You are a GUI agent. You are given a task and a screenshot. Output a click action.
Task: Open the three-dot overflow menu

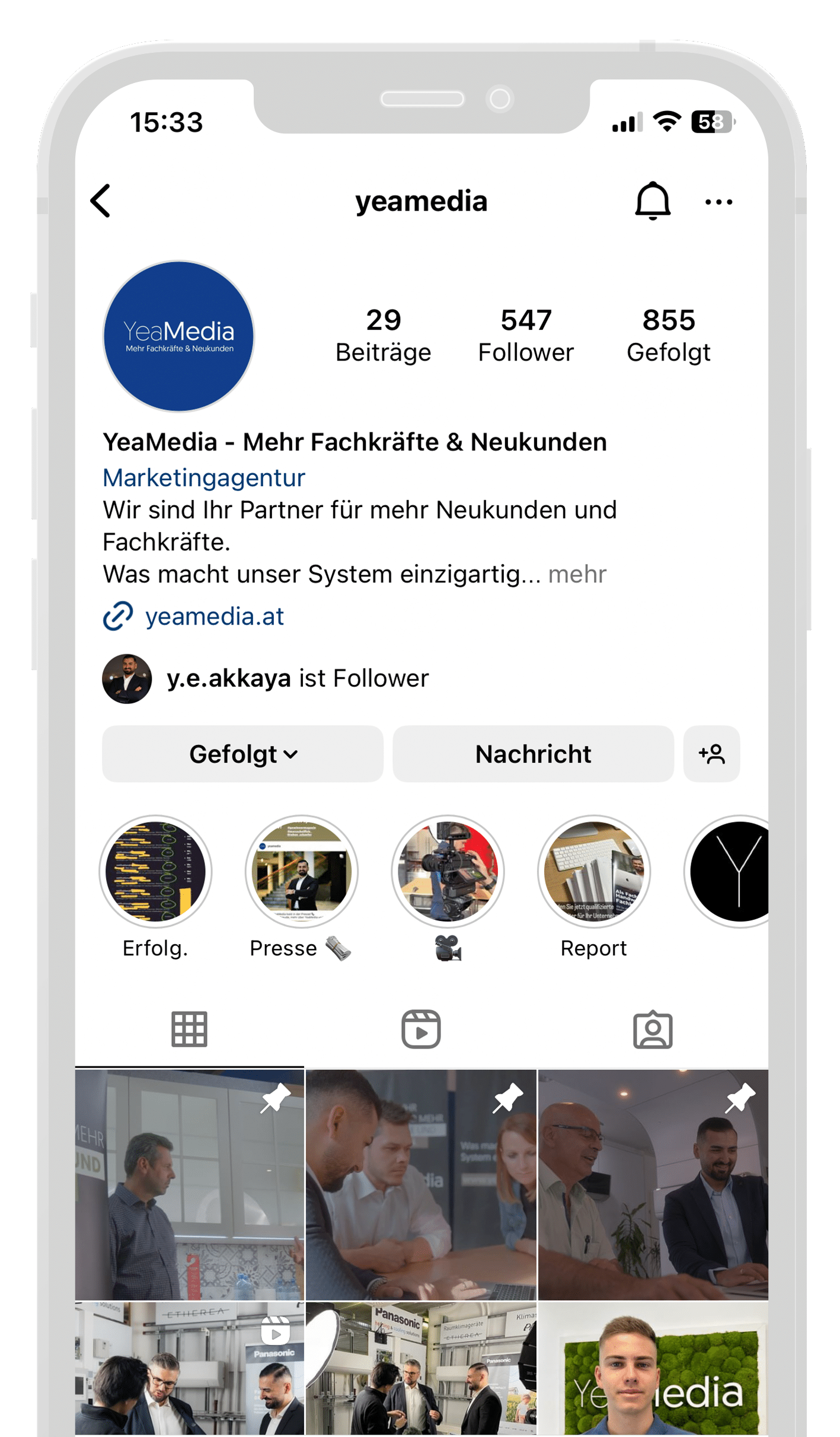718,202
